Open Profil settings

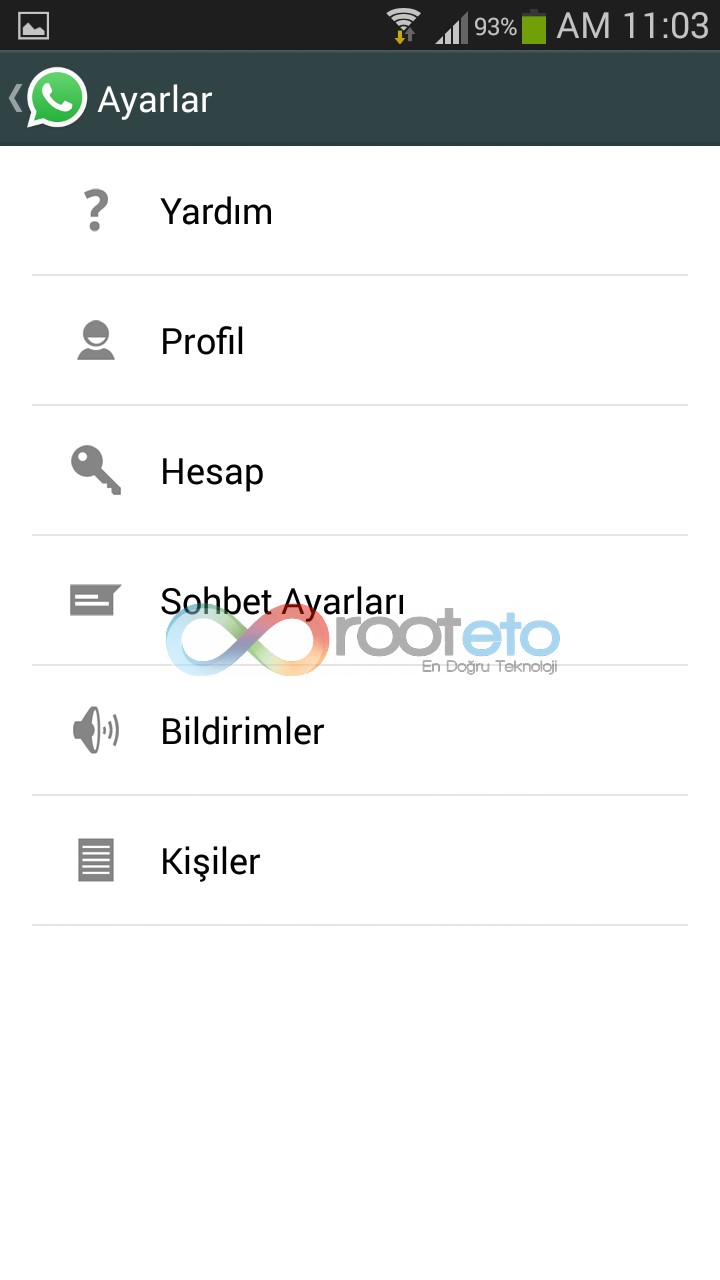pyautogui.click(x=360, y=341)
